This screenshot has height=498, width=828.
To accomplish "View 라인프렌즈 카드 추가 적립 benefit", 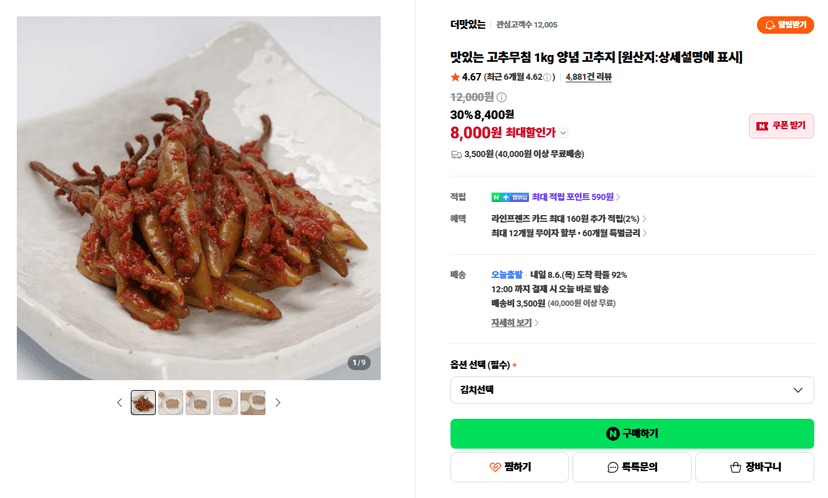I will point(569,219).
